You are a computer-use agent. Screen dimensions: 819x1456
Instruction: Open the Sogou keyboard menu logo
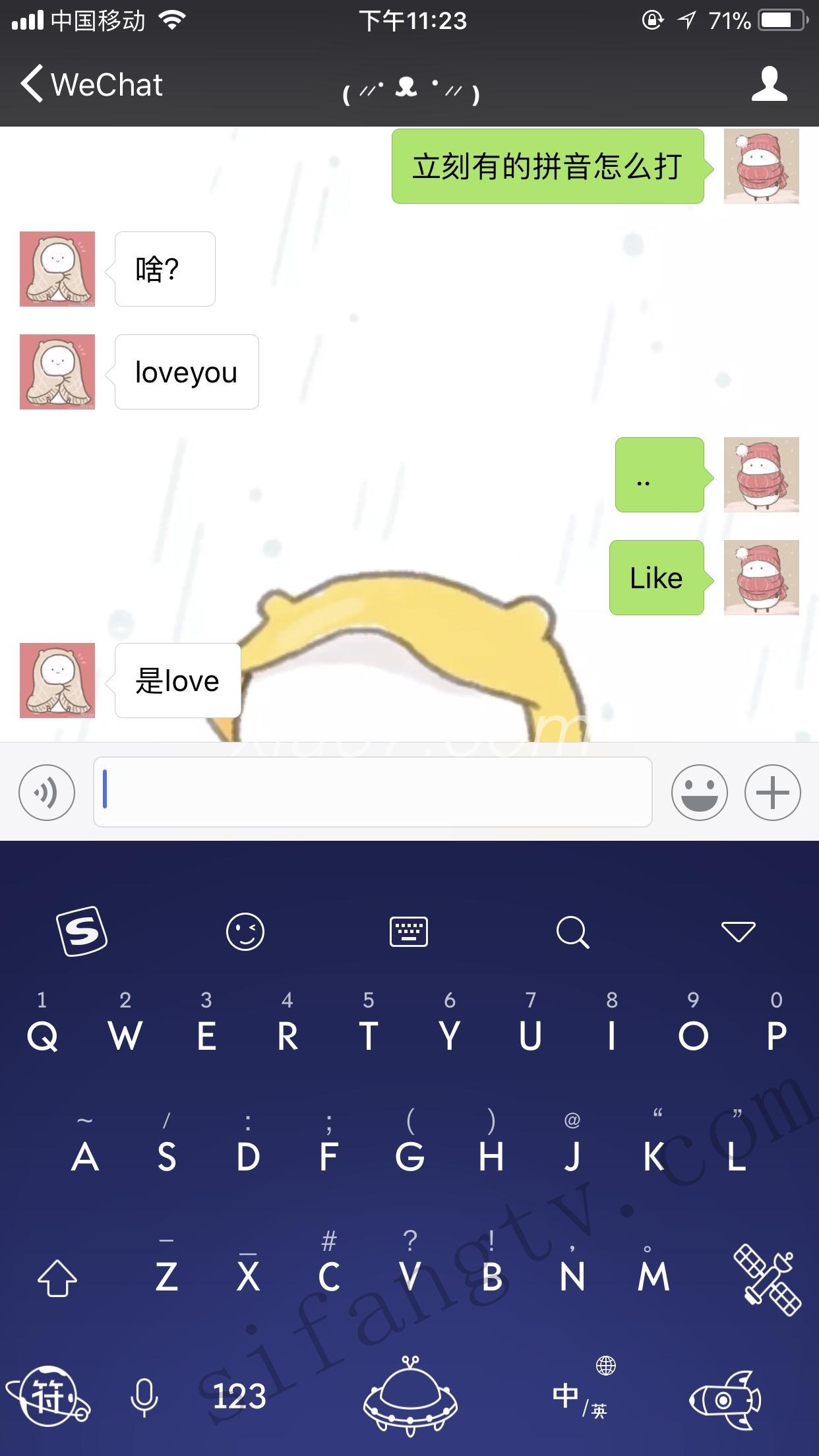pos(82,931)
